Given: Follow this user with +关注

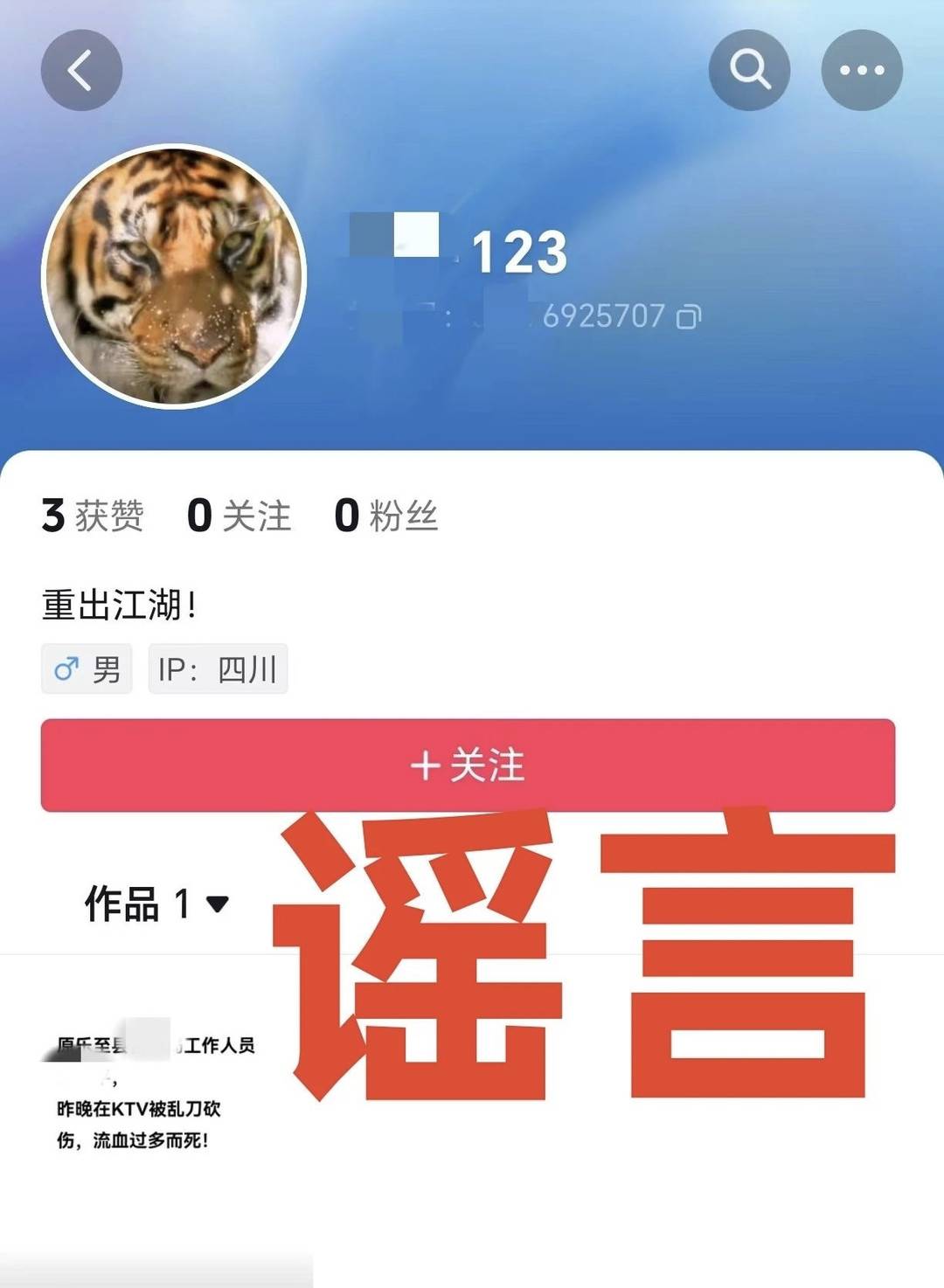Looking at the screenshot, I should pyautogui.click(x=468, y=765).
